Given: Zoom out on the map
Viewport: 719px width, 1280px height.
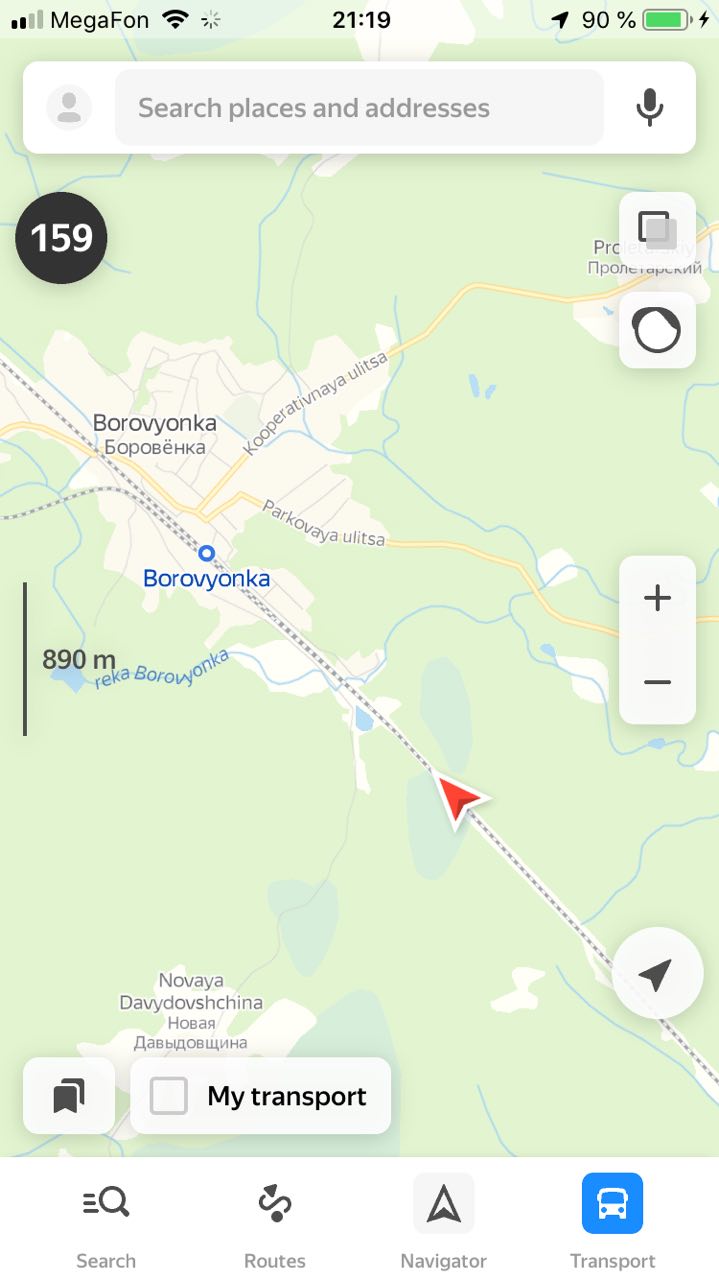Looking at the screenshot, I should pyautogui.click(x=657, y=682).
